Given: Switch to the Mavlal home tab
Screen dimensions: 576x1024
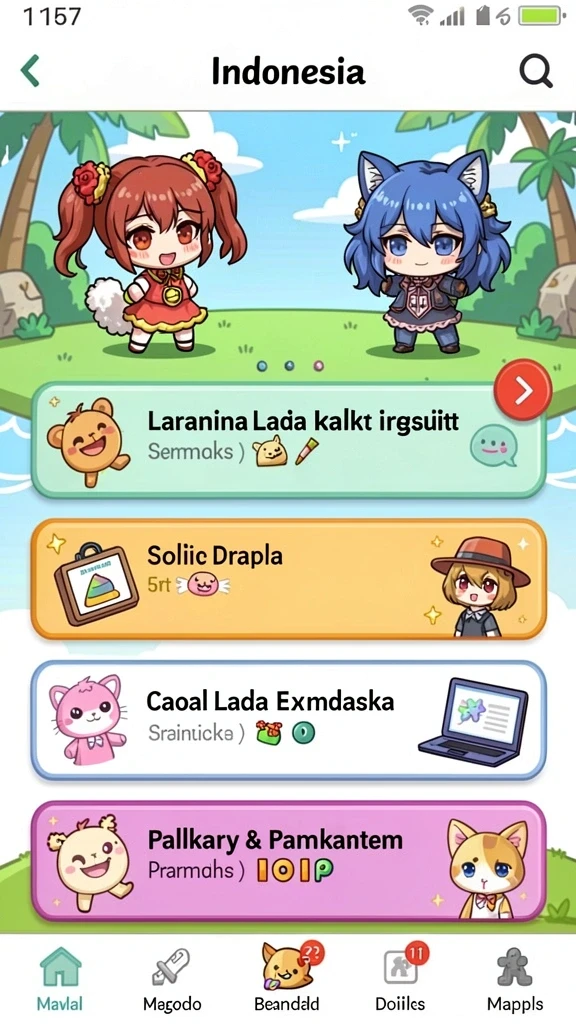Looking at the screenshot, I should (60, 978).
